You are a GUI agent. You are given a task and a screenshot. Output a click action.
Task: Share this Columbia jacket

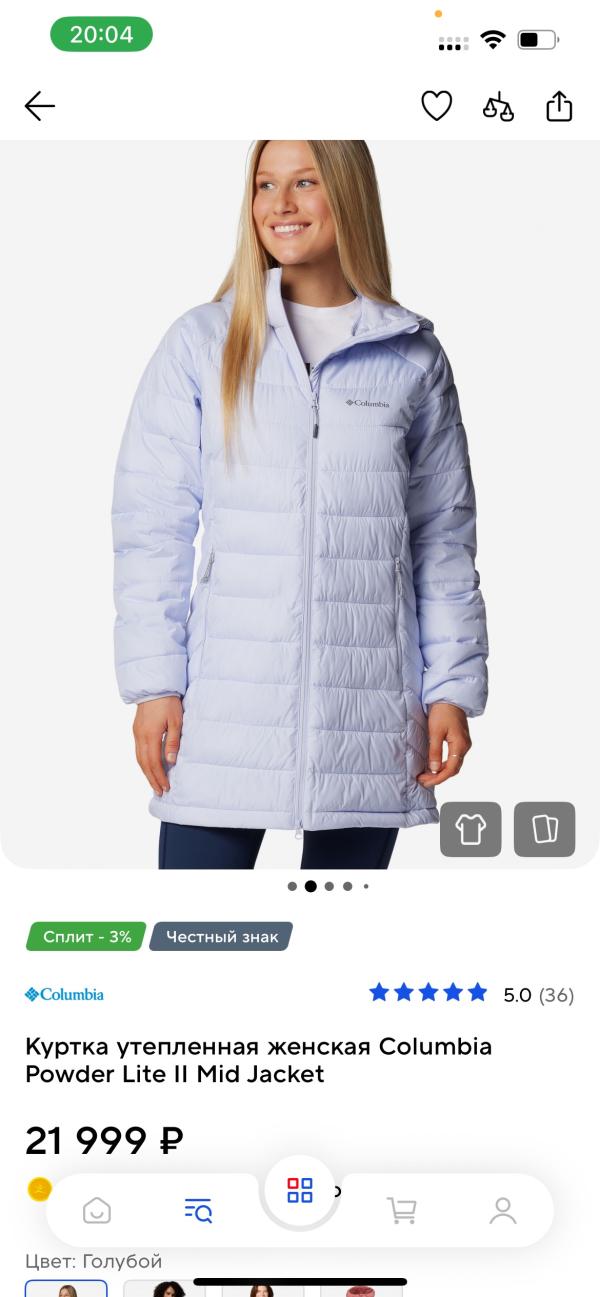(559, 106)
